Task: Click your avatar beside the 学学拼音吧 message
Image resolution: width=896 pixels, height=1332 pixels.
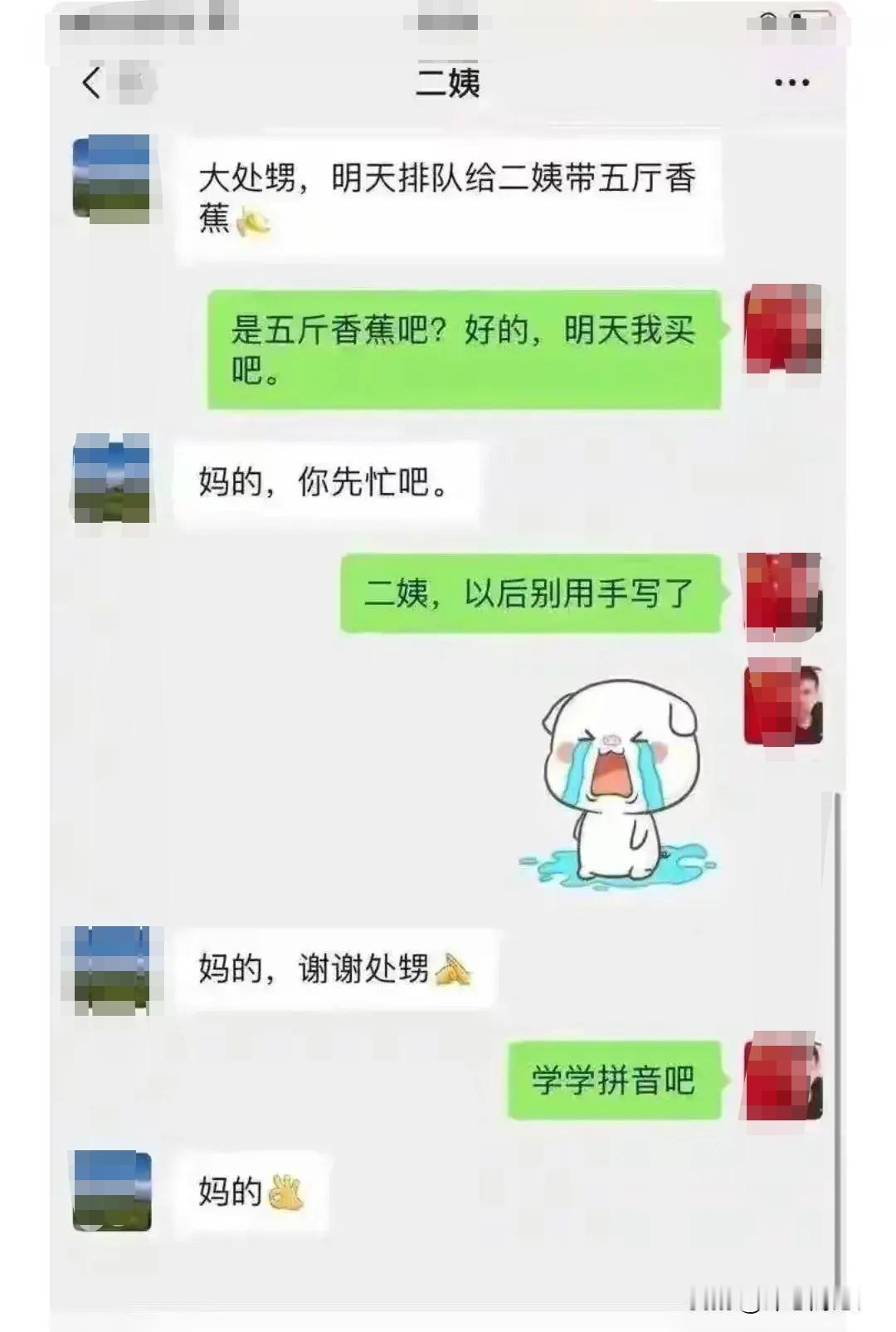Action: coord(782,1075)
